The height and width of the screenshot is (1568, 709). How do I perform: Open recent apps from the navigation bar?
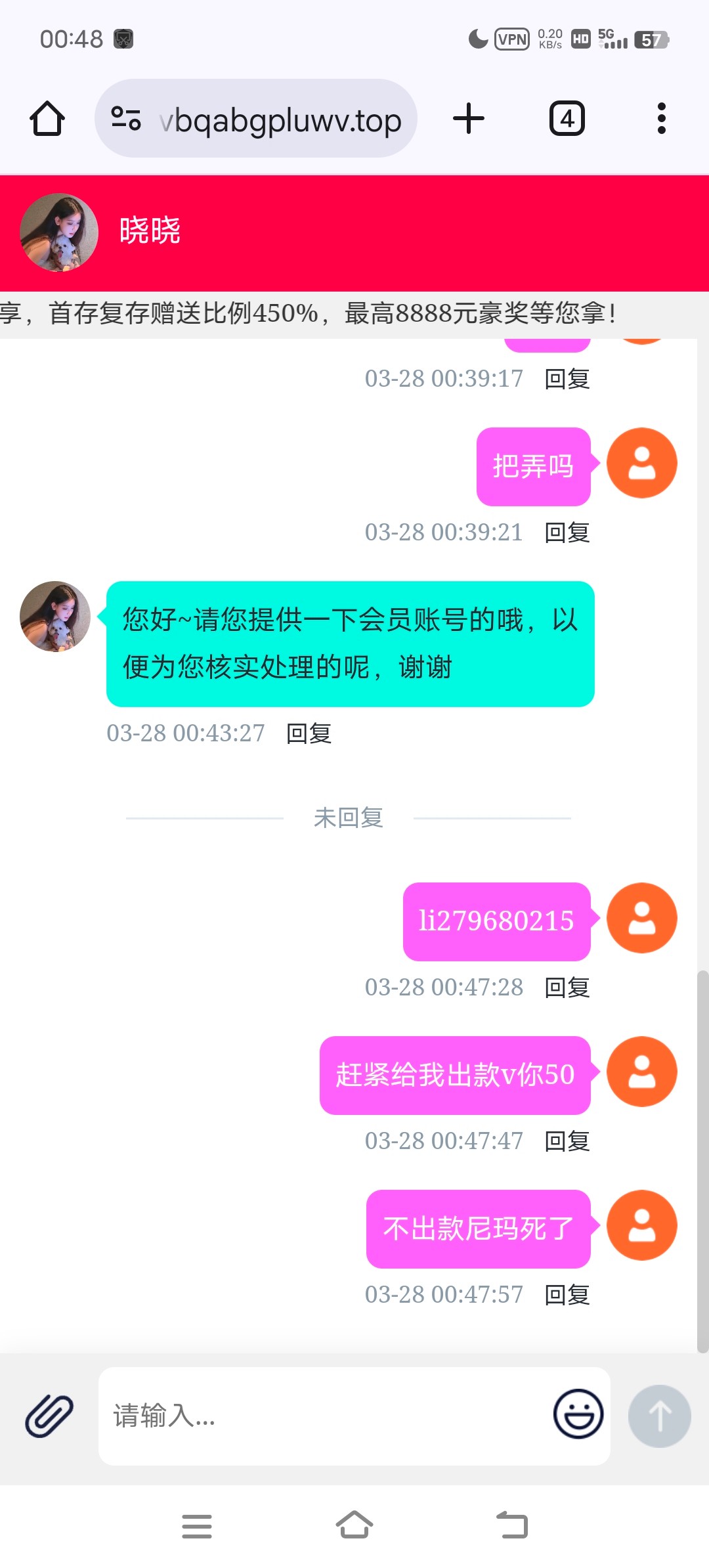click(x=197, y=1526)
